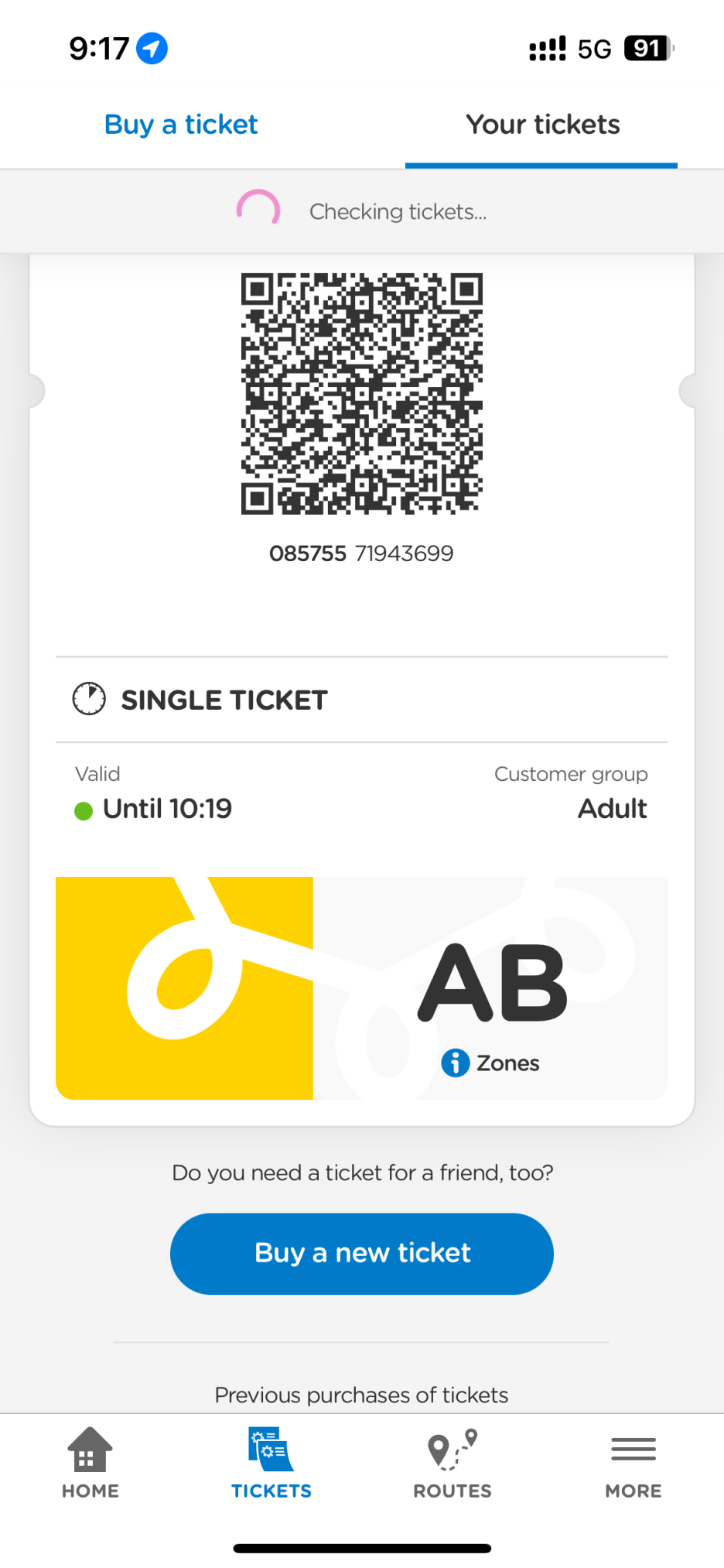Open the zones info icon
Viewport: 724px width, 1568px height.
456,1063
